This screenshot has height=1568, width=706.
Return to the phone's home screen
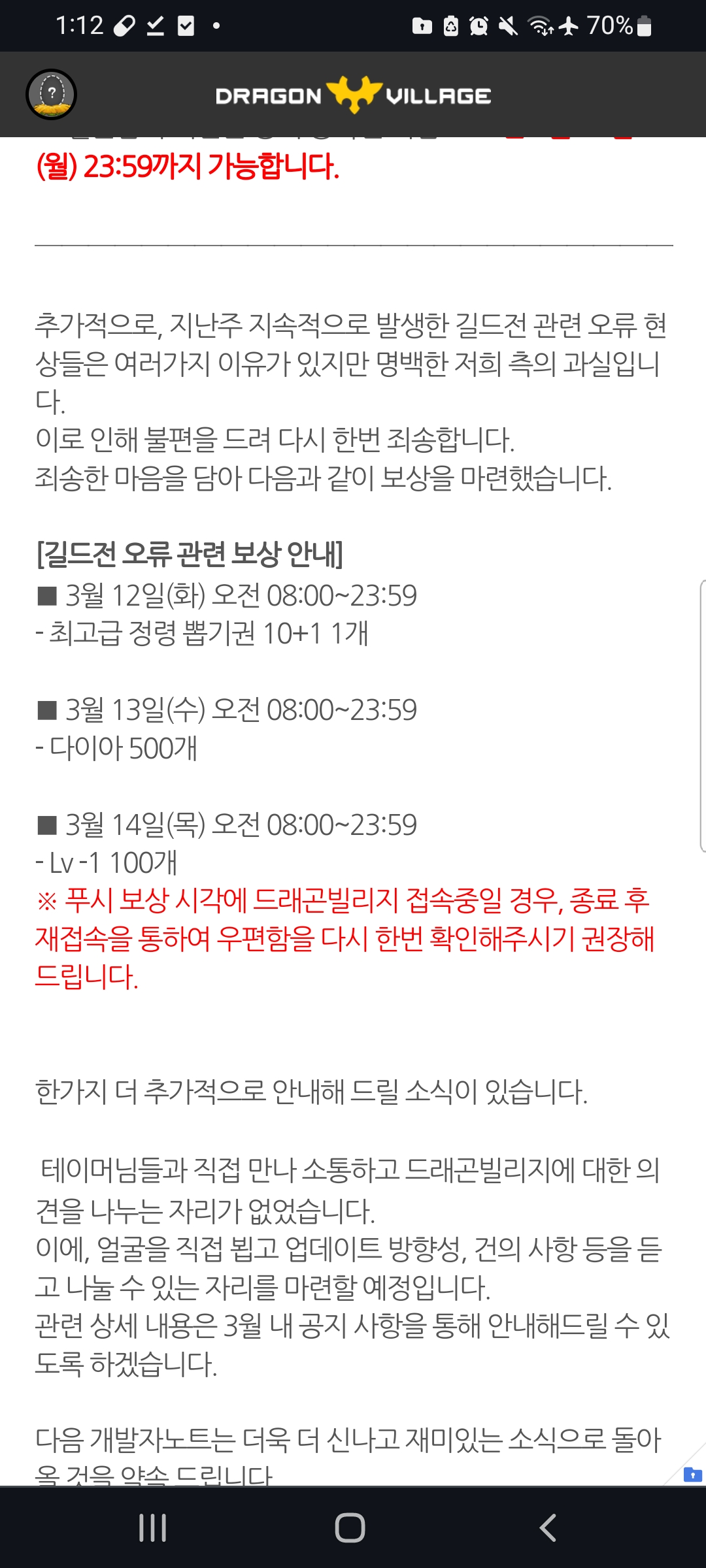[350, 1527]
